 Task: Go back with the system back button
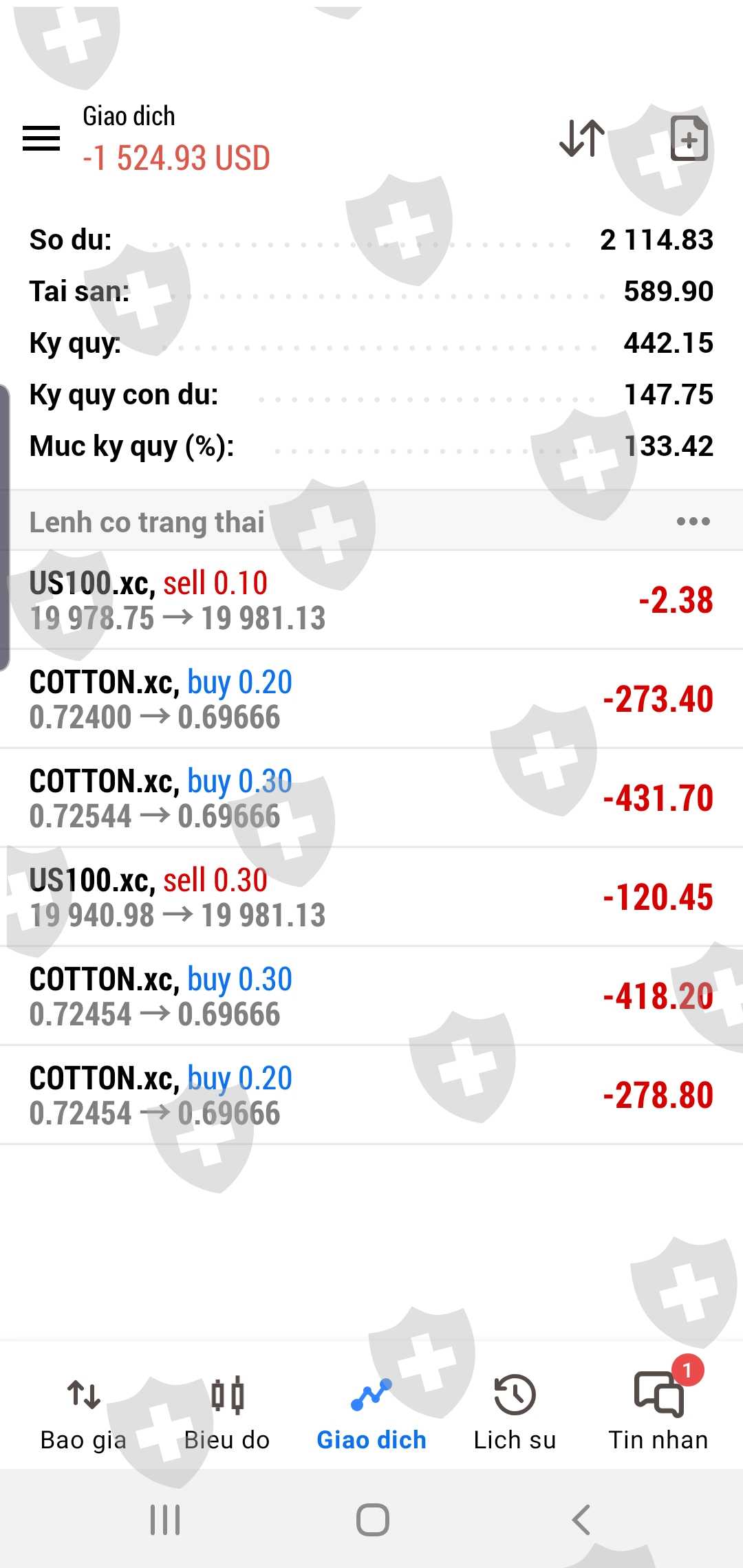(x=581, y=1520)
